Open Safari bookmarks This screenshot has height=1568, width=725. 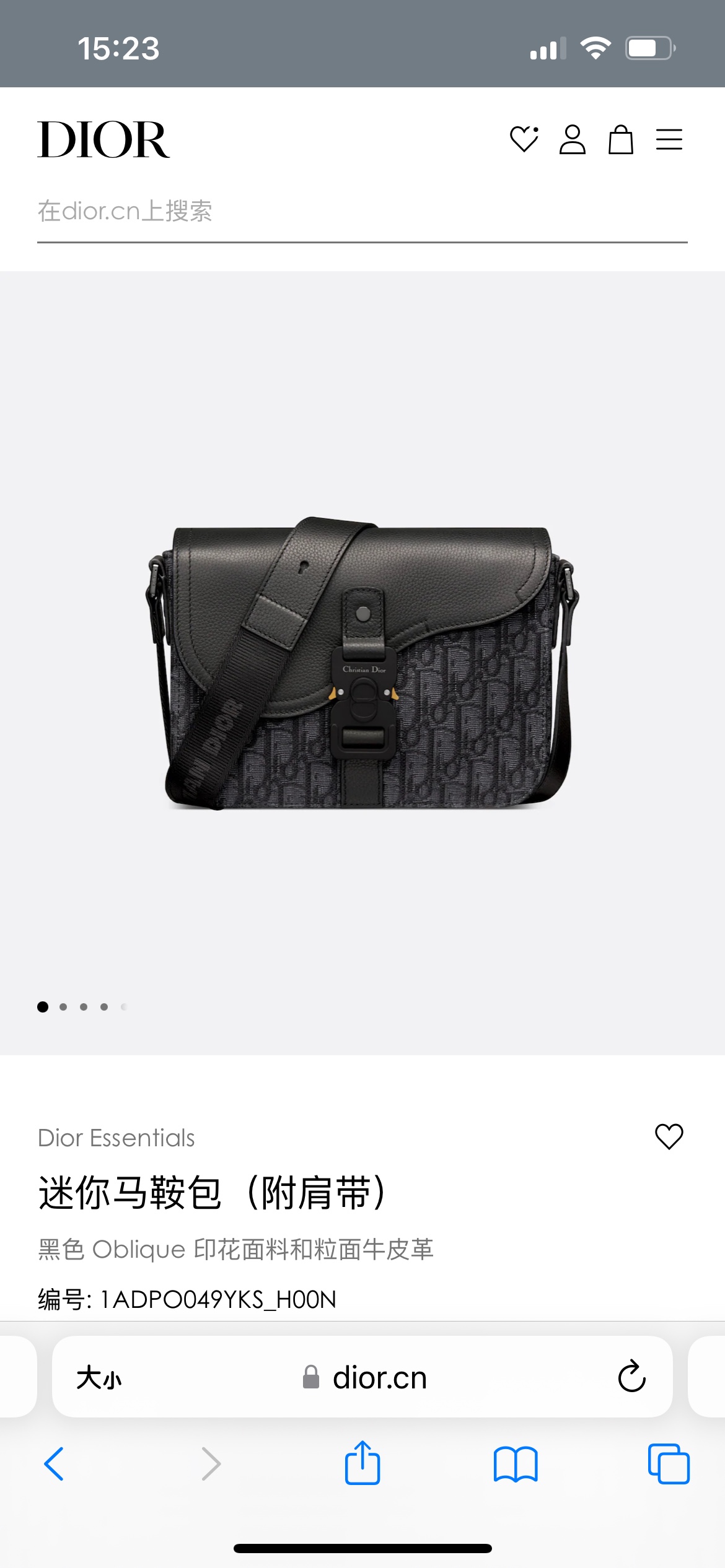(x=516, y=1464)
